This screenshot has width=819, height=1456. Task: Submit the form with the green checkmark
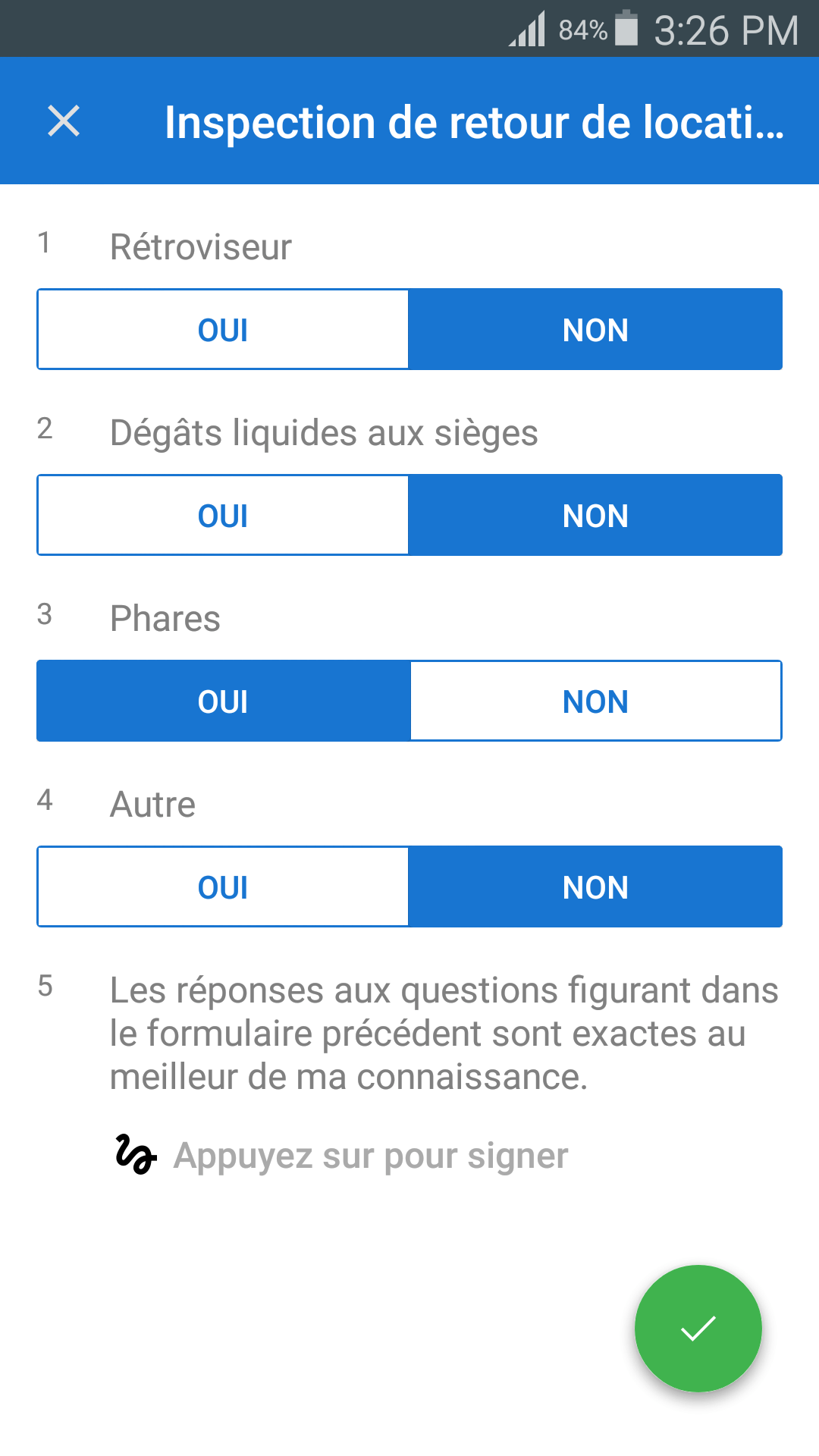coord(698,1329)
